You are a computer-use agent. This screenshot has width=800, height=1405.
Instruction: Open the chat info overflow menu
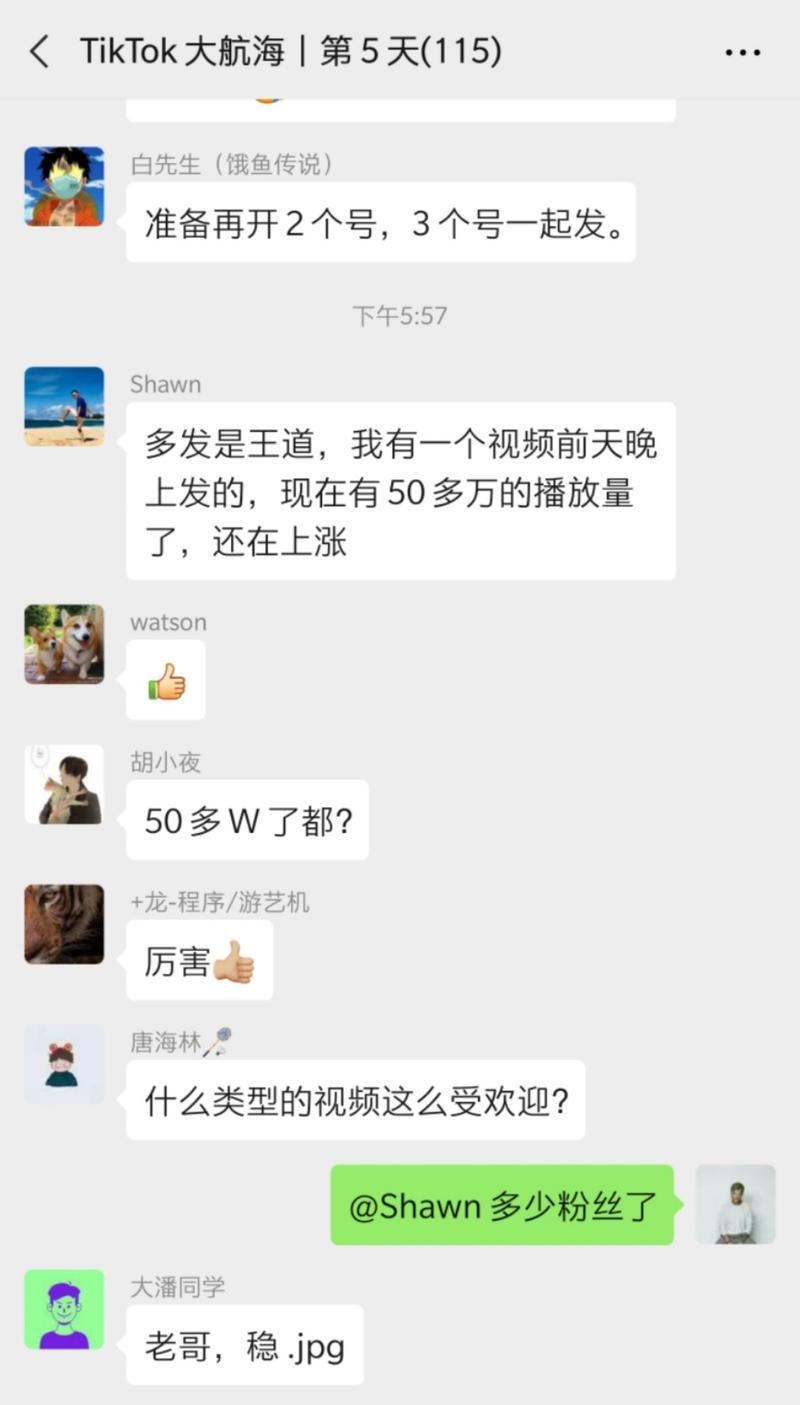coord(742,52)
